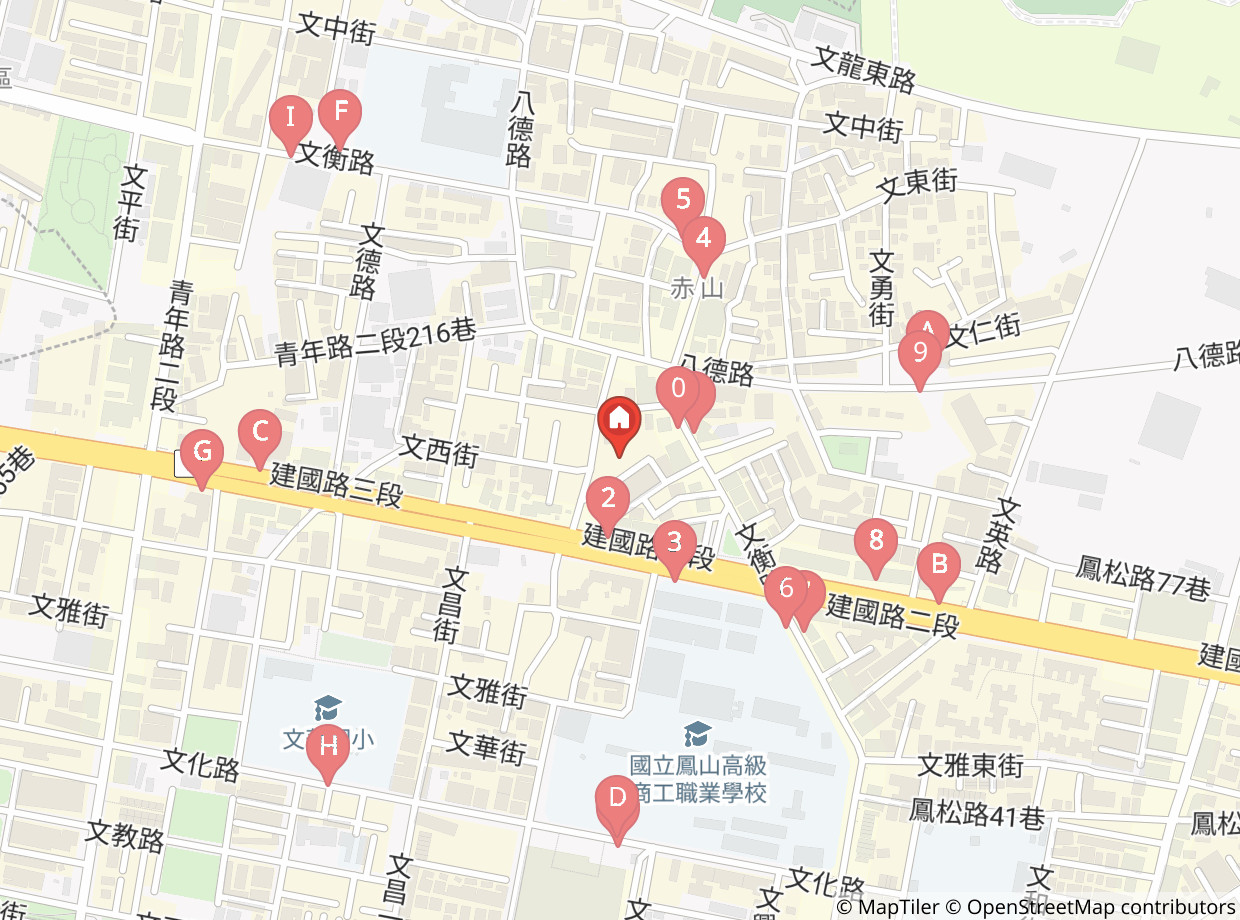Select map marker G
Image resolution: width=1240 pixels, height=920 pixels.
(x=202, y=461)
